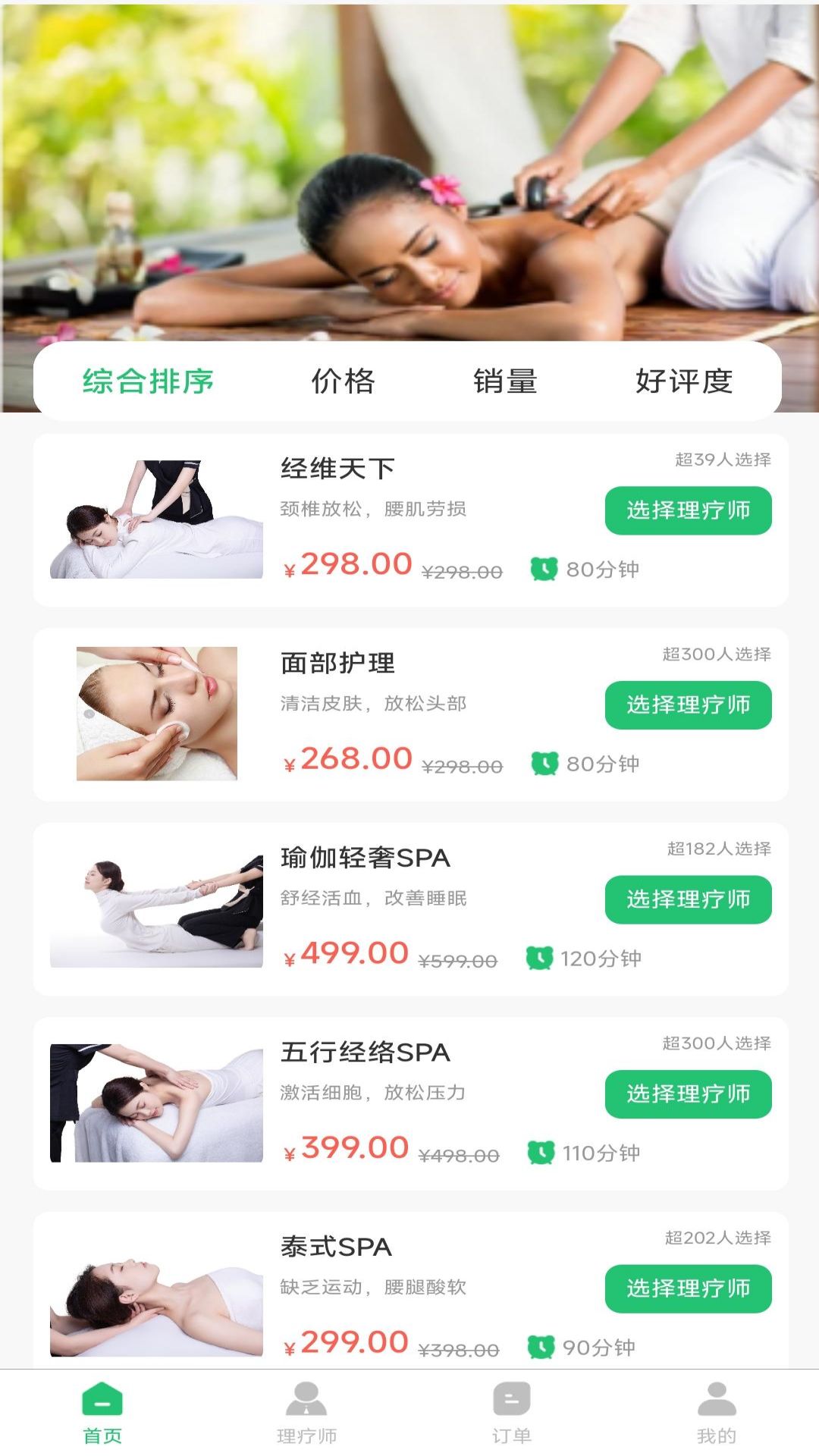819x1456 pixels.
Task: Go to the 首页 tab
Action: 102,1413
